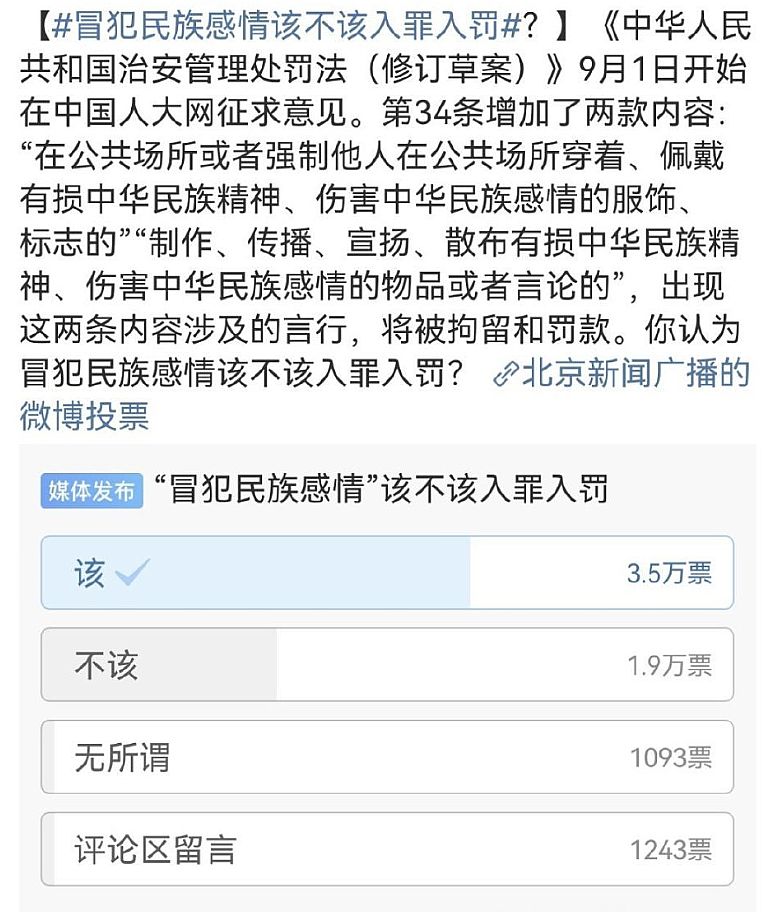Select the 该 poll option
Screen dimensions: 774x912
pyautogui.click(x=387, y=573)
